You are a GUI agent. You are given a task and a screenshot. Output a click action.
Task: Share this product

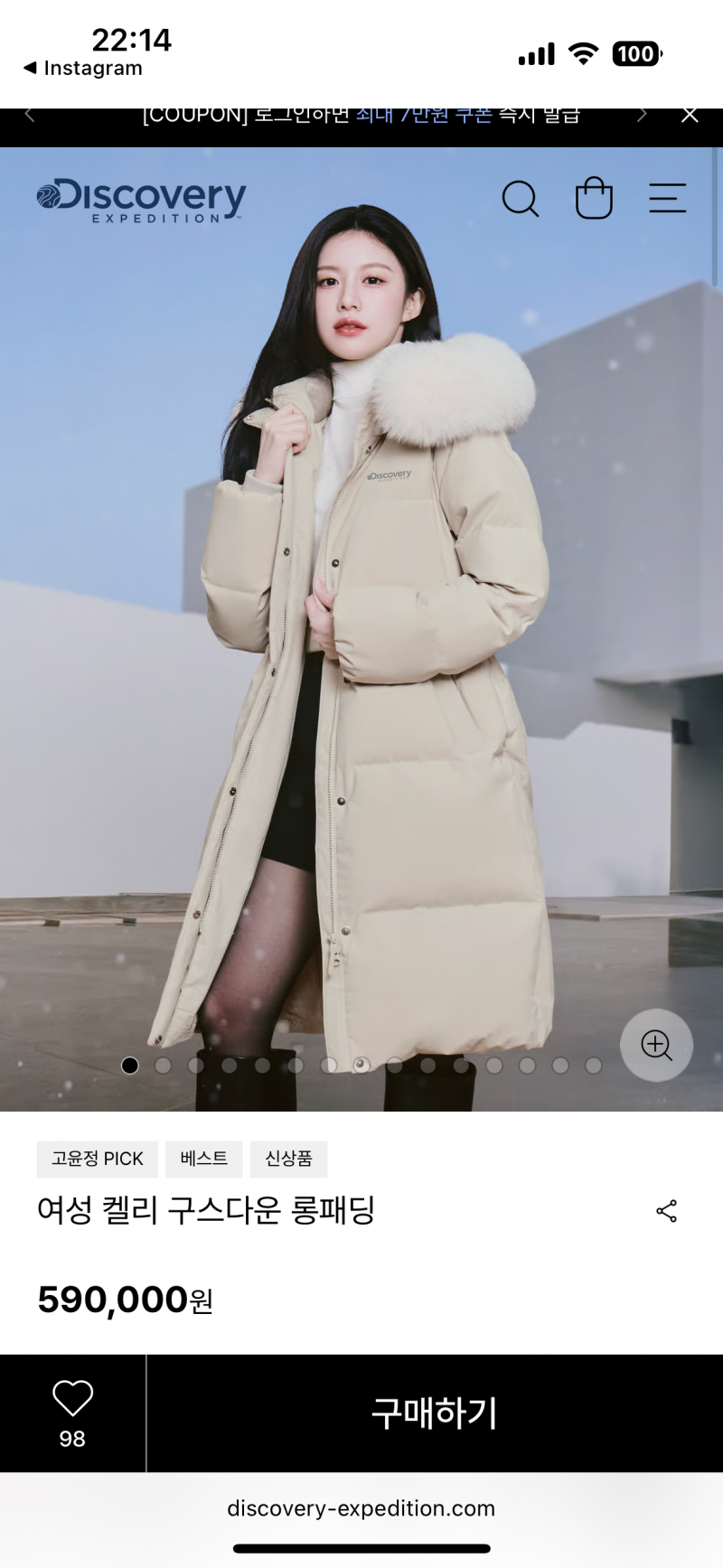[x=667, y=1211]
